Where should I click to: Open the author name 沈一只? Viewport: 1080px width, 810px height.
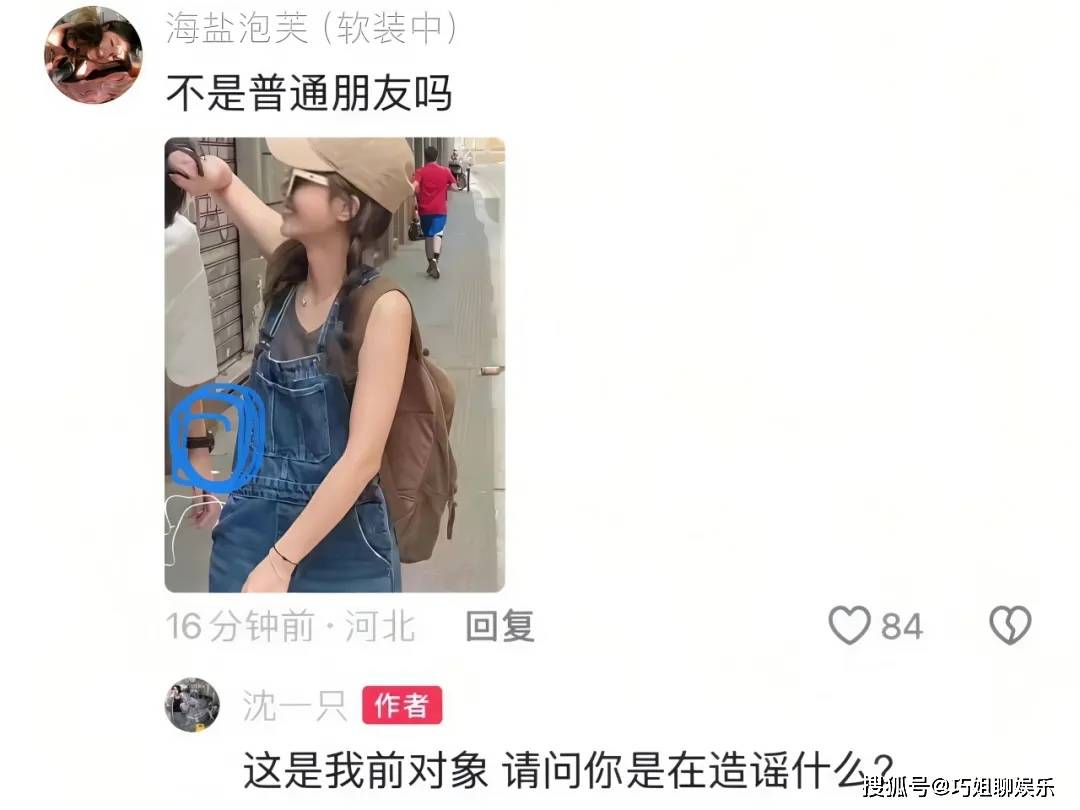295,706
